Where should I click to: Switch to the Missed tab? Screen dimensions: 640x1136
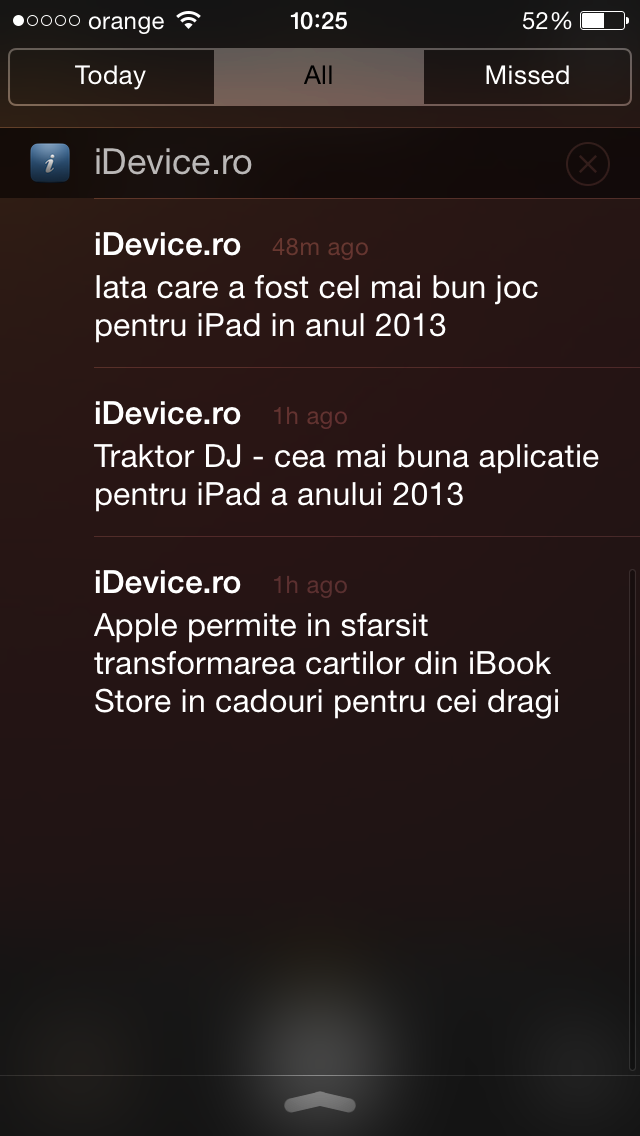tap(528, 76)
